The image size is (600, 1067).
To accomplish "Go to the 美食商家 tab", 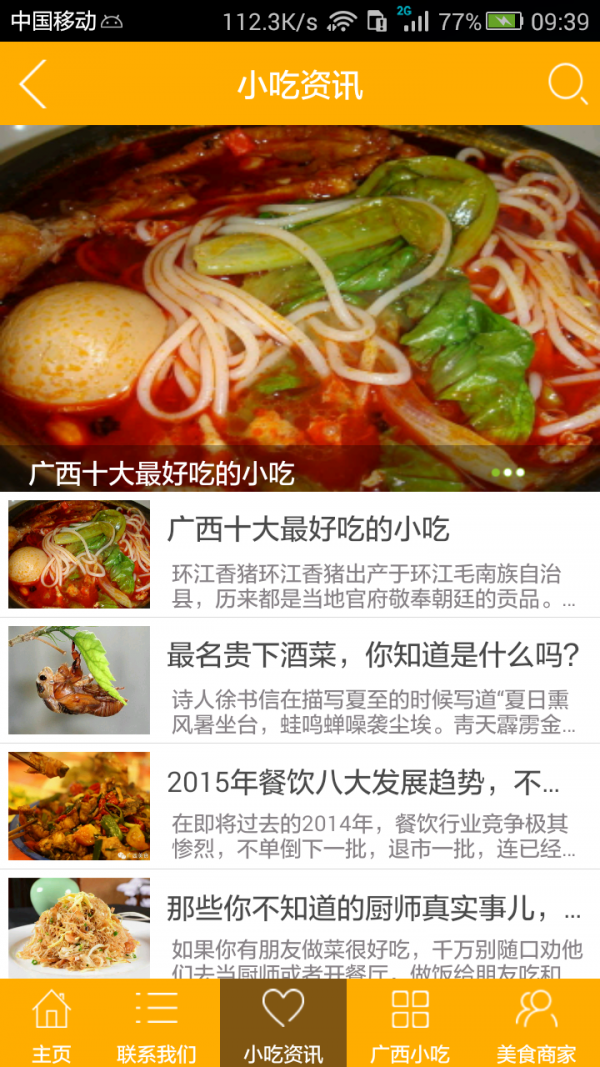I will tap(536, 1023).
